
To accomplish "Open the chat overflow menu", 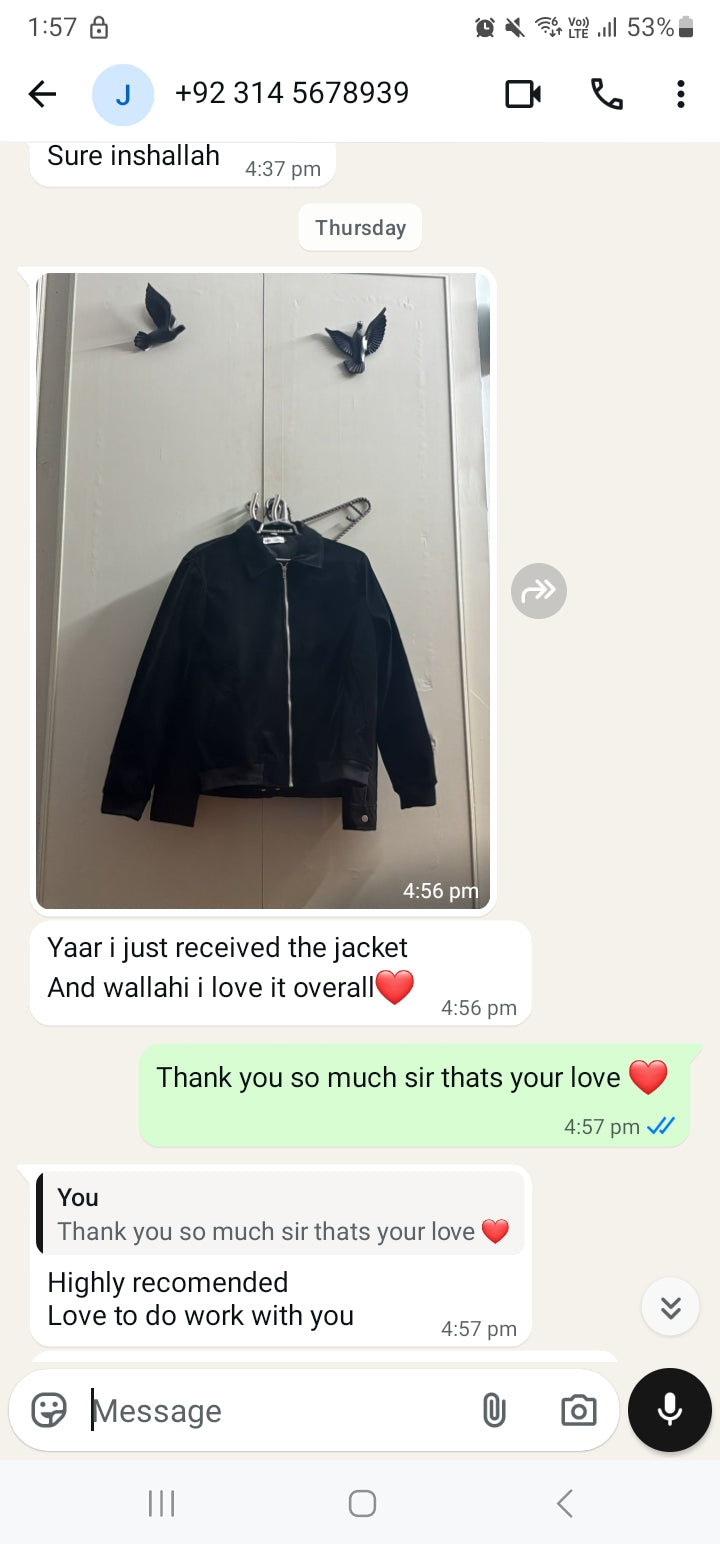I will [680, 94].
